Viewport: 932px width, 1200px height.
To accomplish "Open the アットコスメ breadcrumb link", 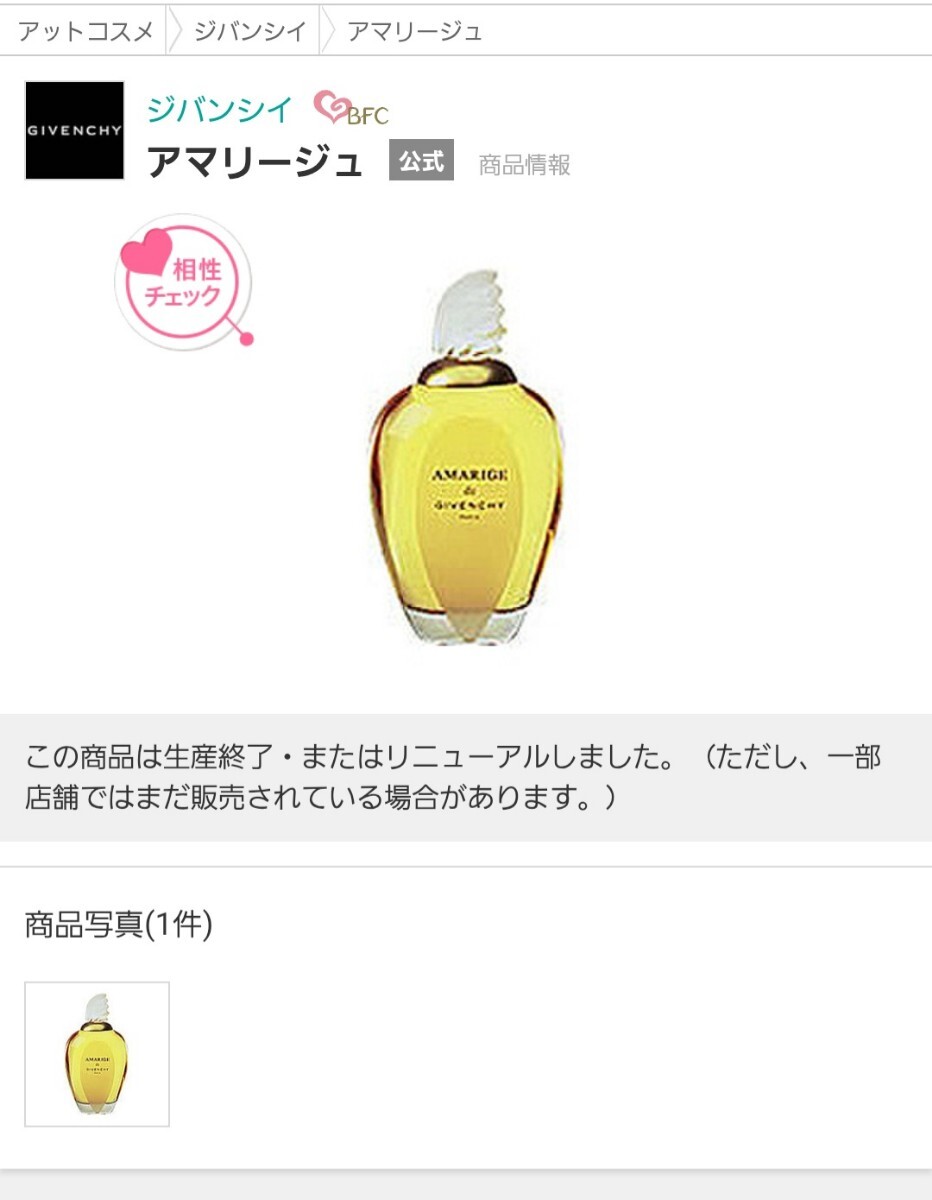I will click(x=85, y=31).
